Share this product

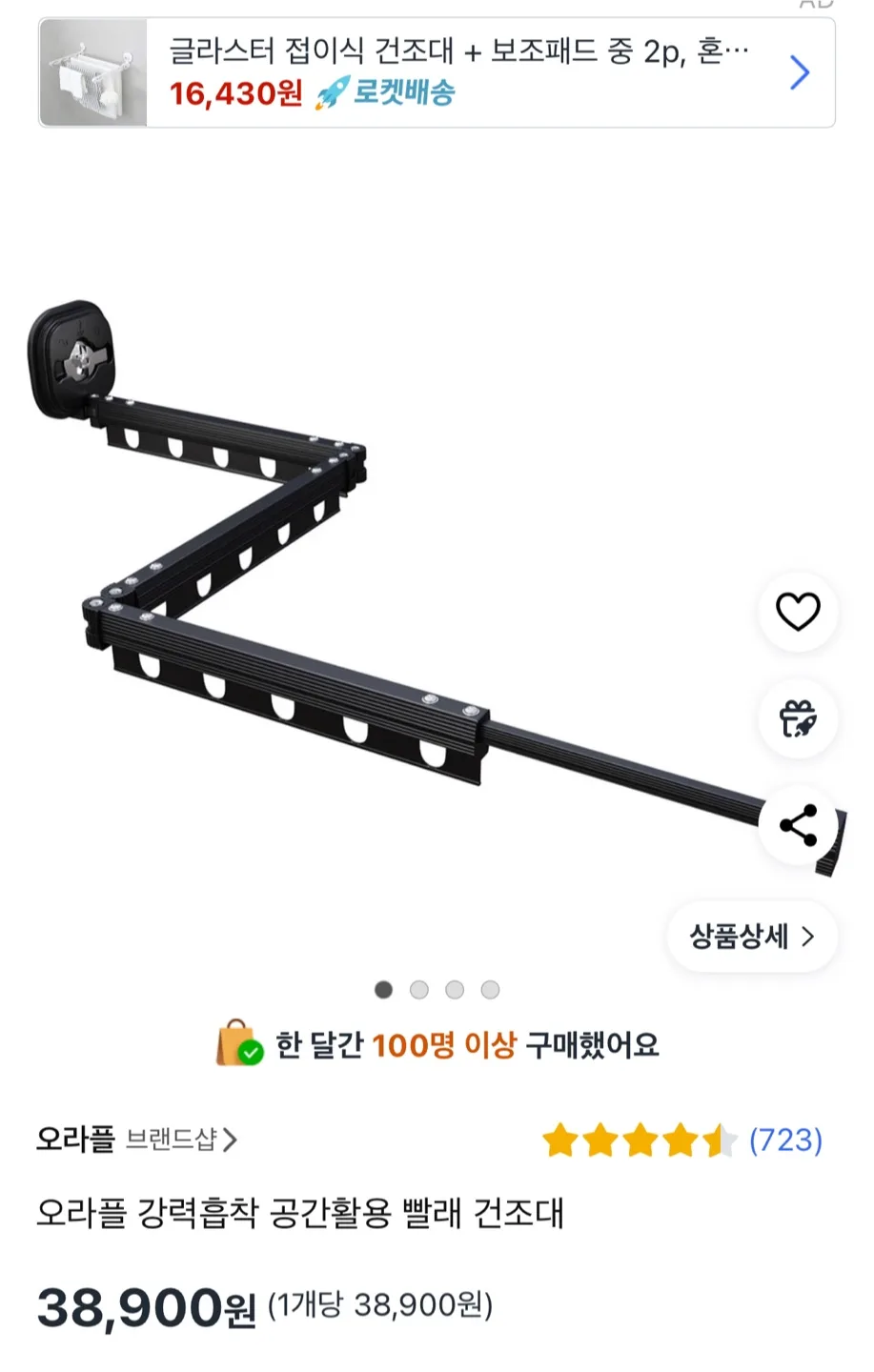798,825
